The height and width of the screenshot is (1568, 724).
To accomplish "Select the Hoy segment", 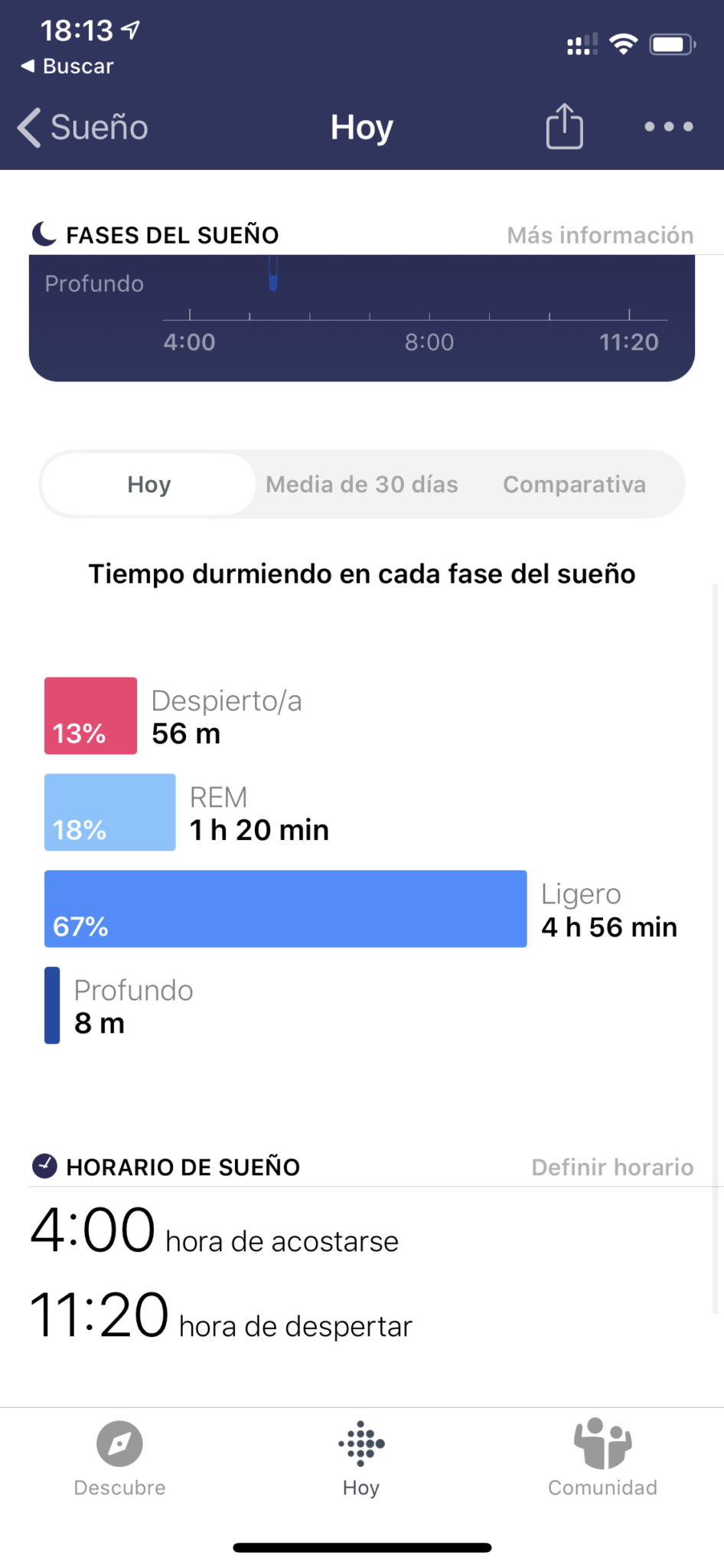I will [x=149, y=485].
